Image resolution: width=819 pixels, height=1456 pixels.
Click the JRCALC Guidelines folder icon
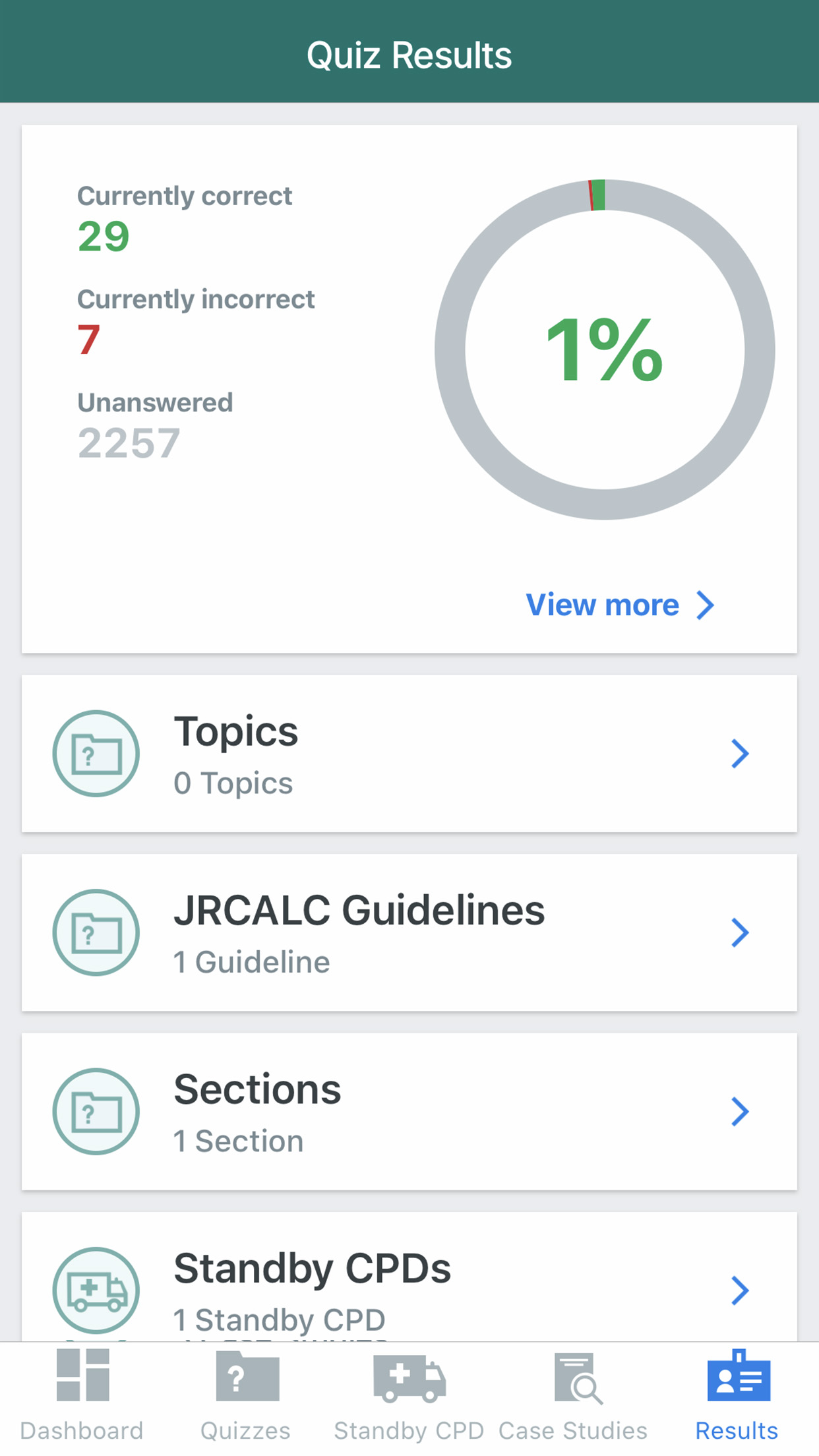pos(96,932)
